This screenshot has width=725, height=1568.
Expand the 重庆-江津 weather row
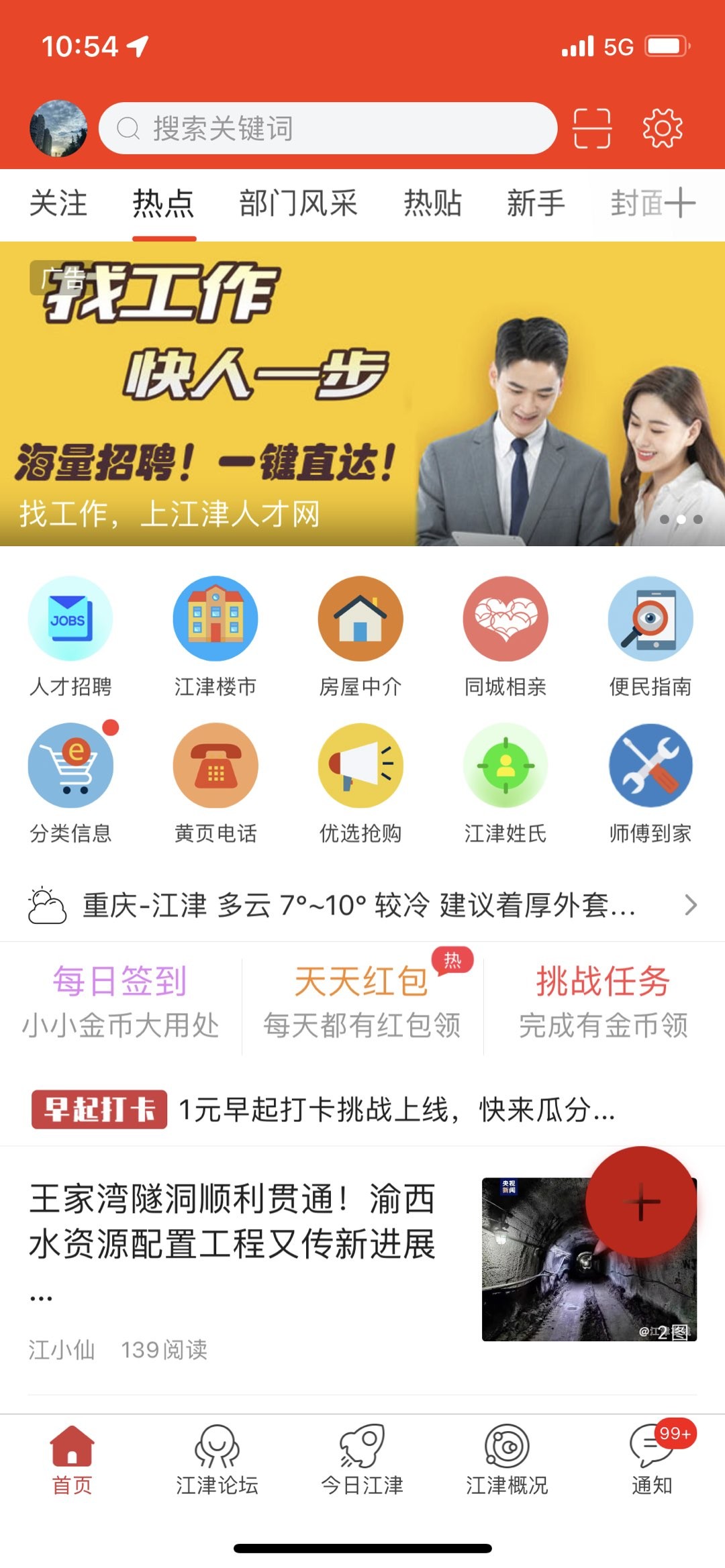pos(362,905)
